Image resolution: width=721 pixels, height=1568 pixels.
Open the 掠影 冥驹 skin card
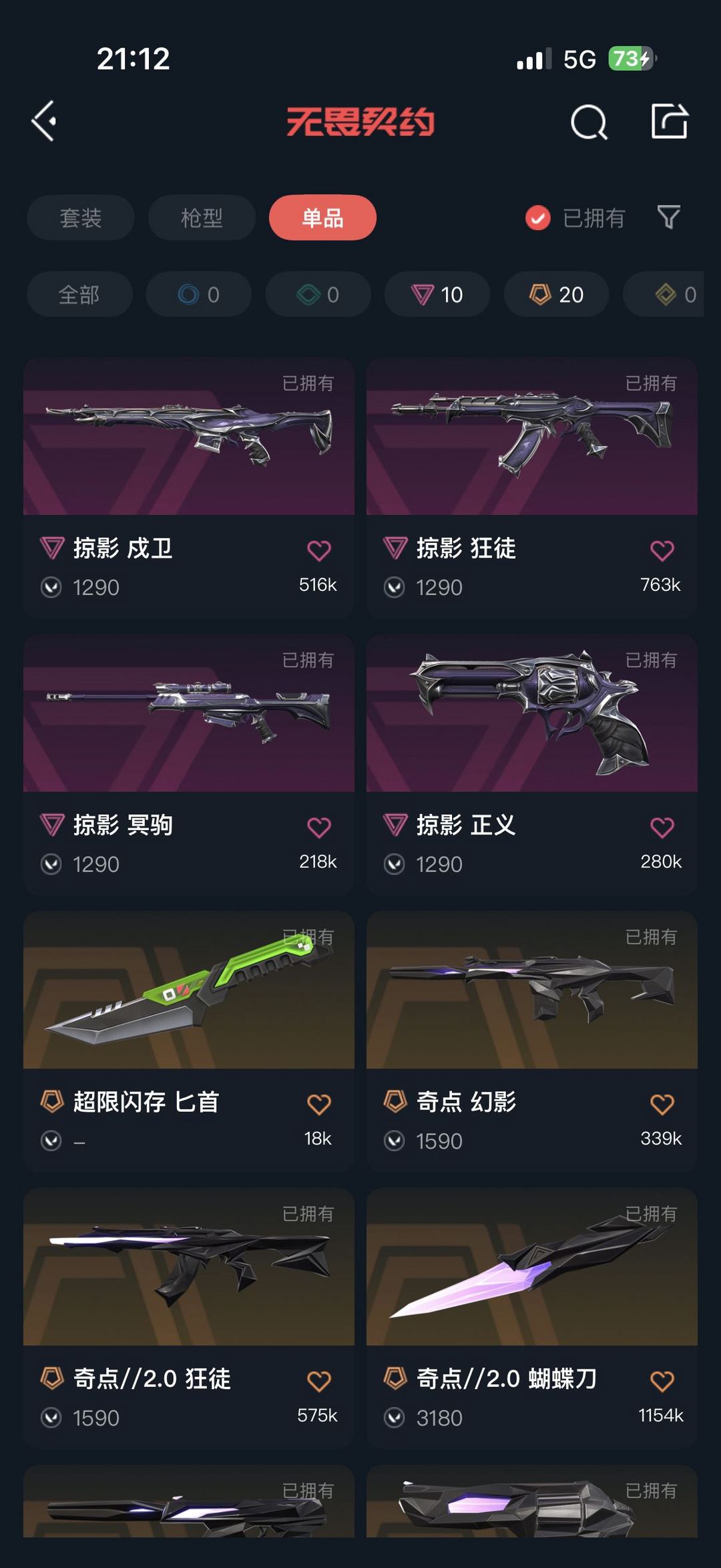point(189,765)
